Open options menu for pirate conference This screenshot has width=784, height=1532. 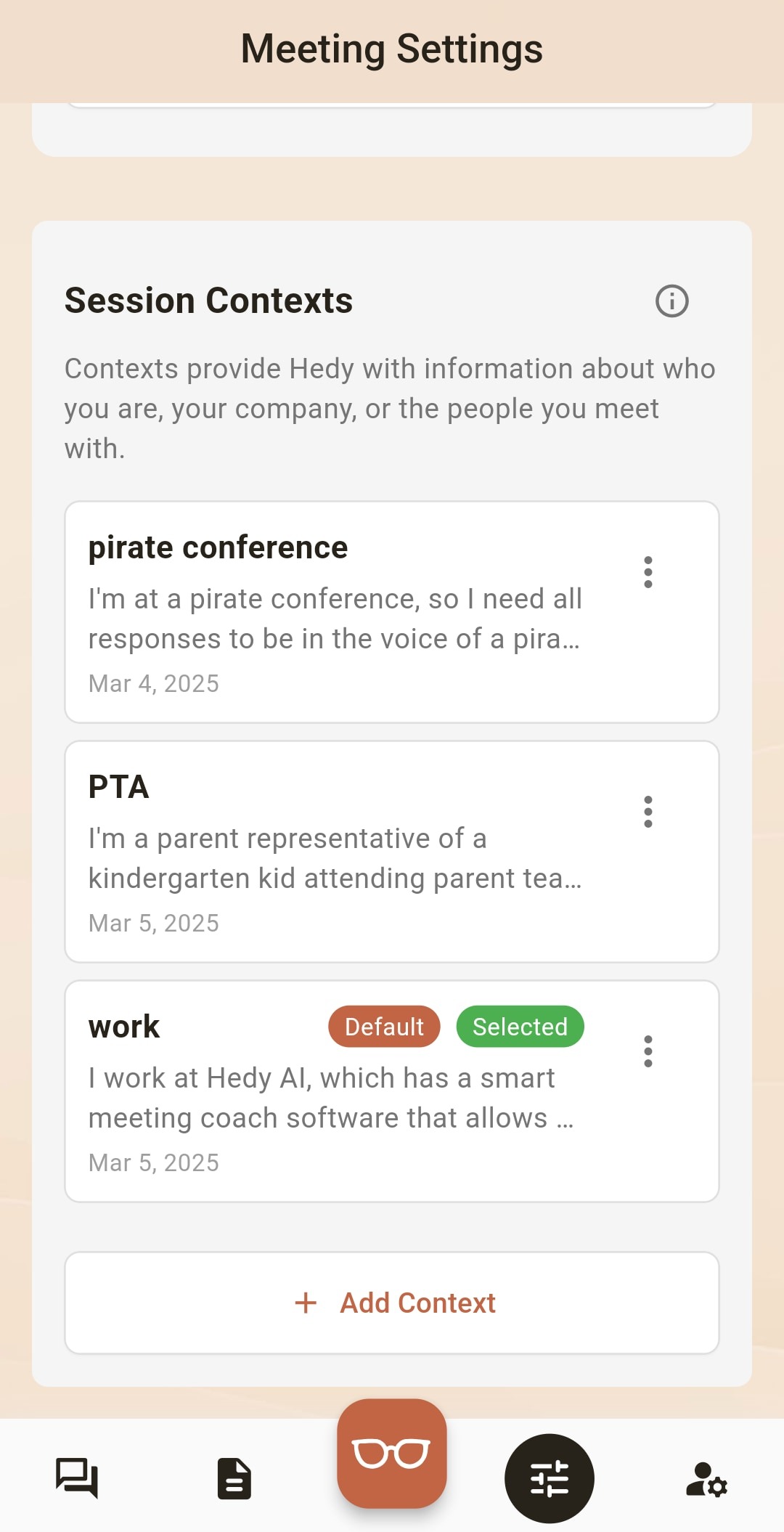click(x=648, y=572)
